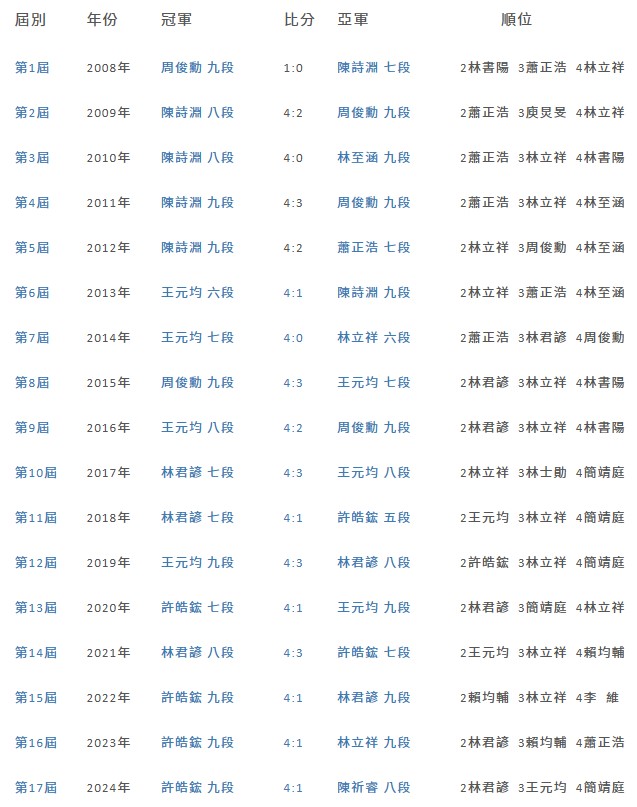Viewport: 637px width, 807px height.
Task: Open runner-up 林立祥 六段 in the 2014 row
Action: pos(374,338)
